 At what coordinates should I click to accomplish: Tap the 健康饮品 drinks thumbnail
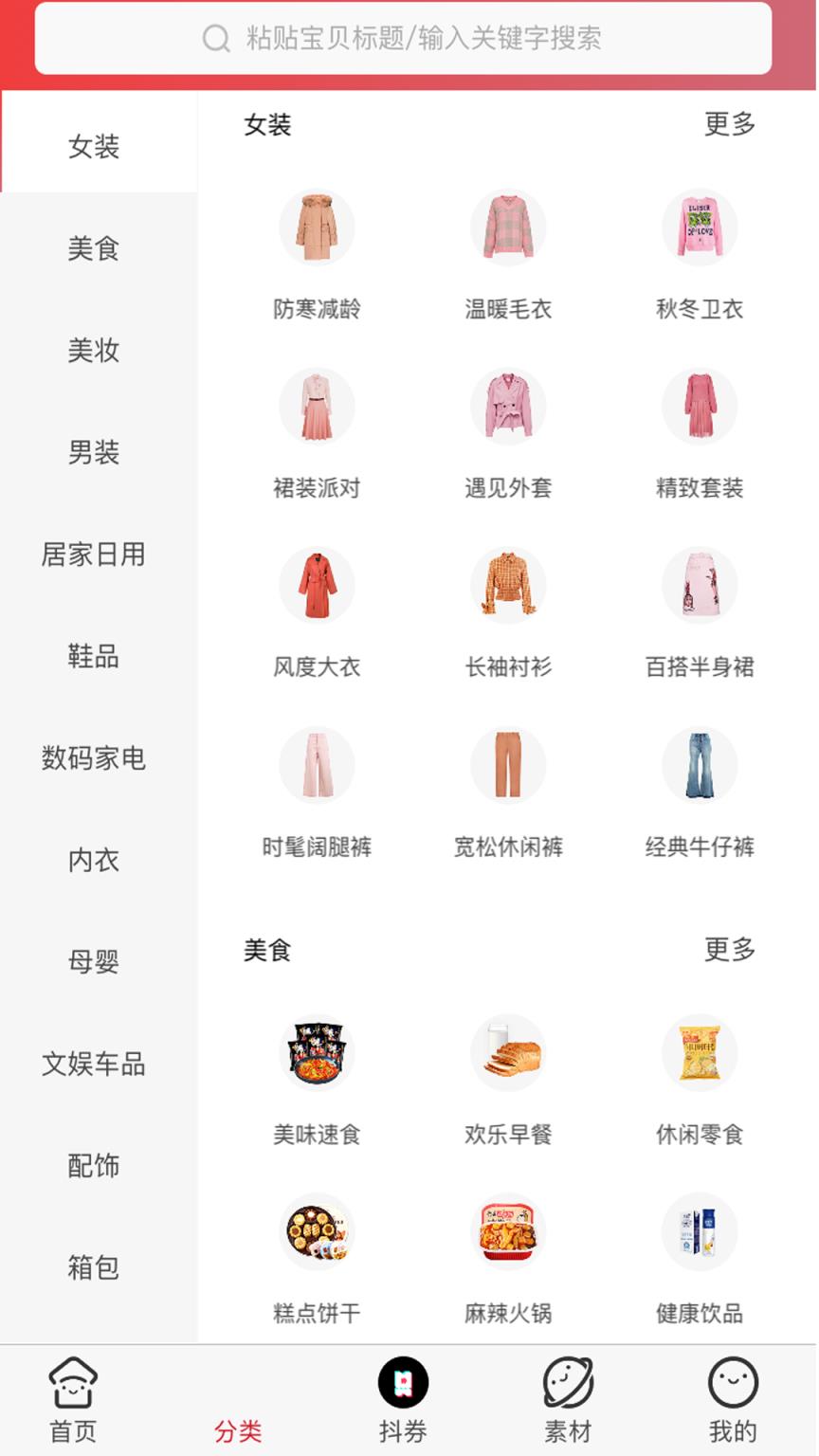point(699,1230)
